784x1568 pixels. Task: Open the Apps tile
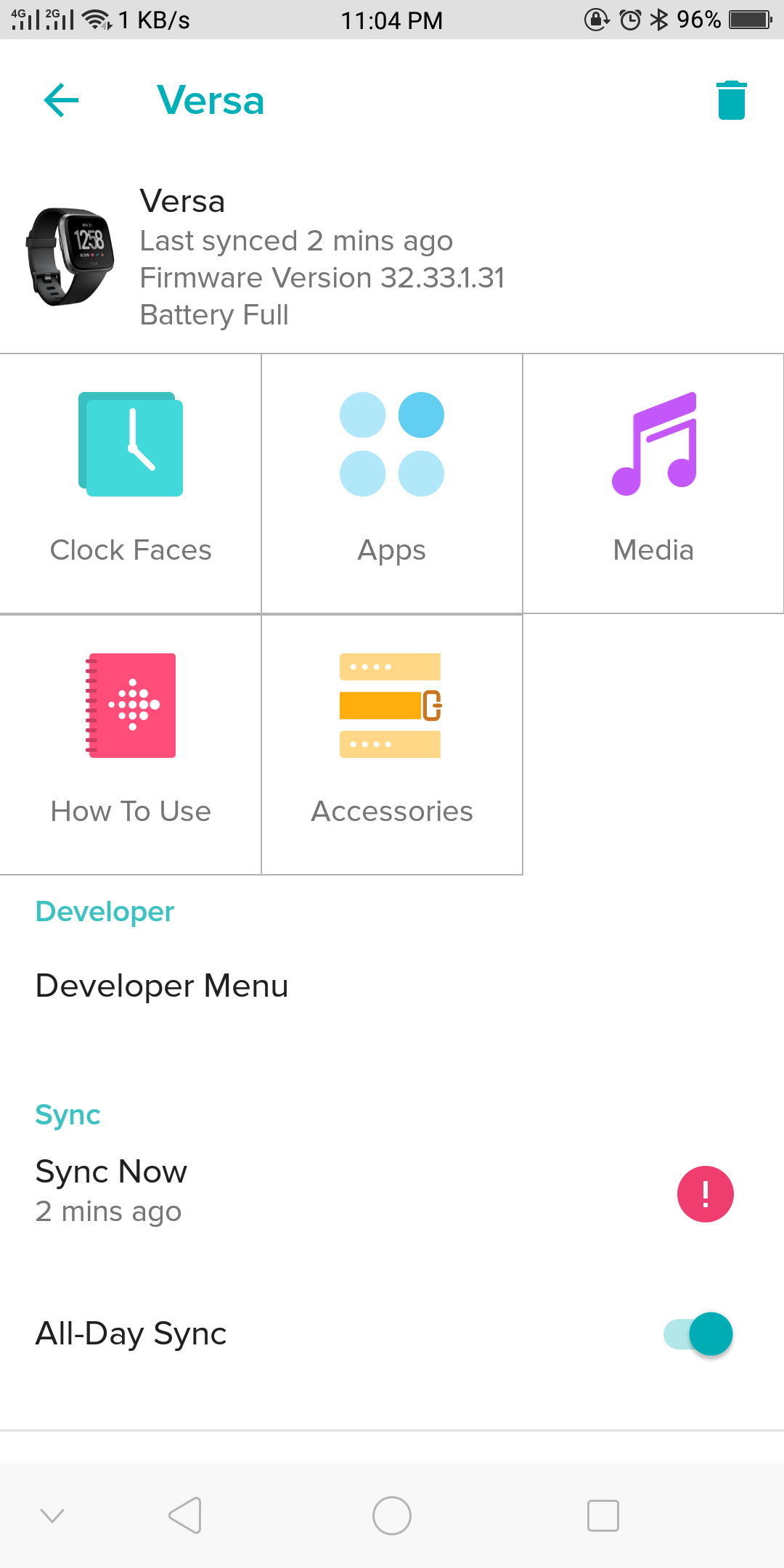[x=392, y=483]
